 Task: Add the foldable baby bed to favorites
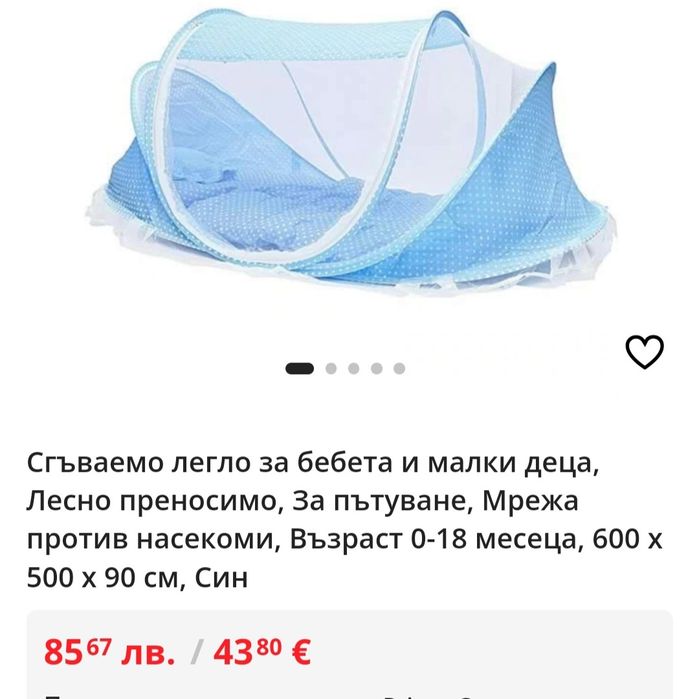644,351
